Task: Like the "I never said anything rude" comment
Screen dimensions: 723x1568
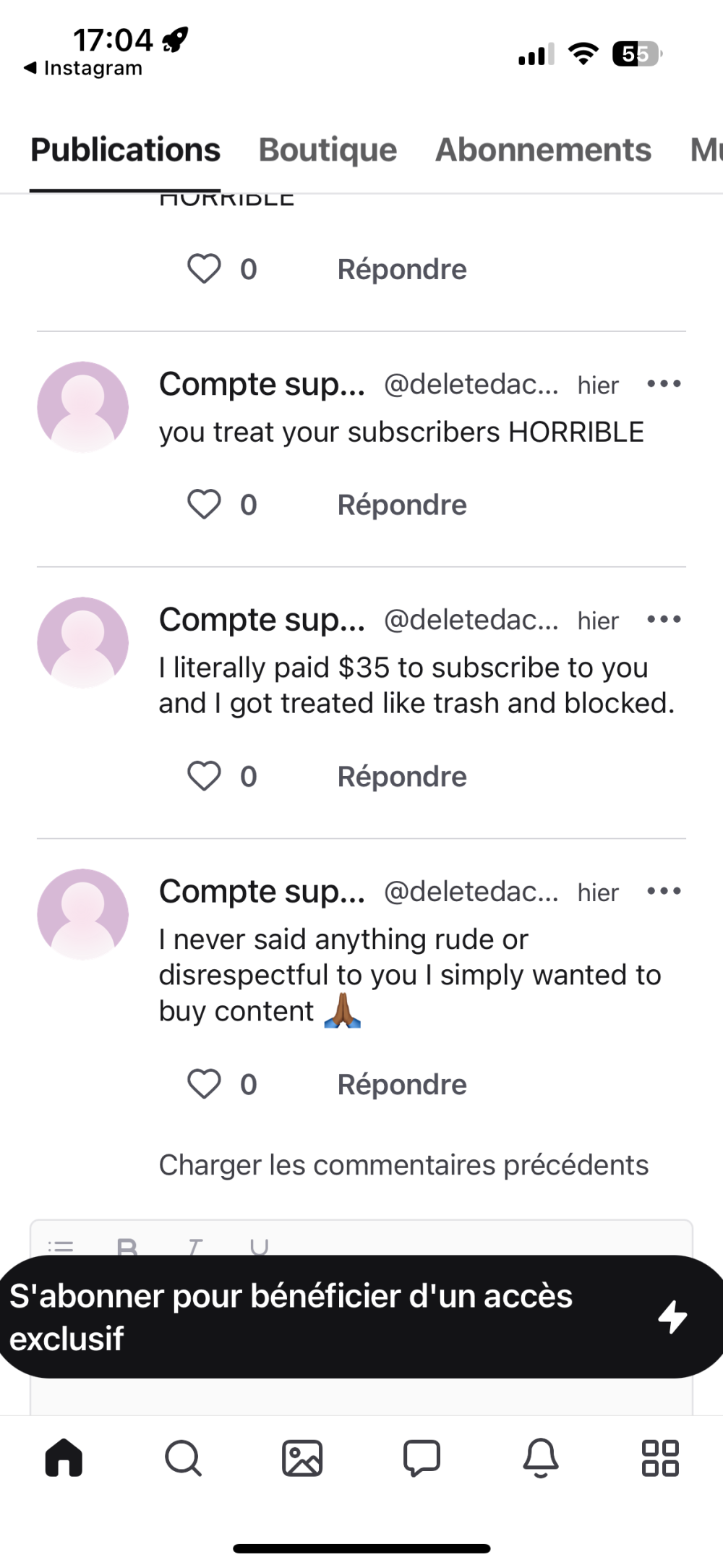Action: pos(204,1085)
